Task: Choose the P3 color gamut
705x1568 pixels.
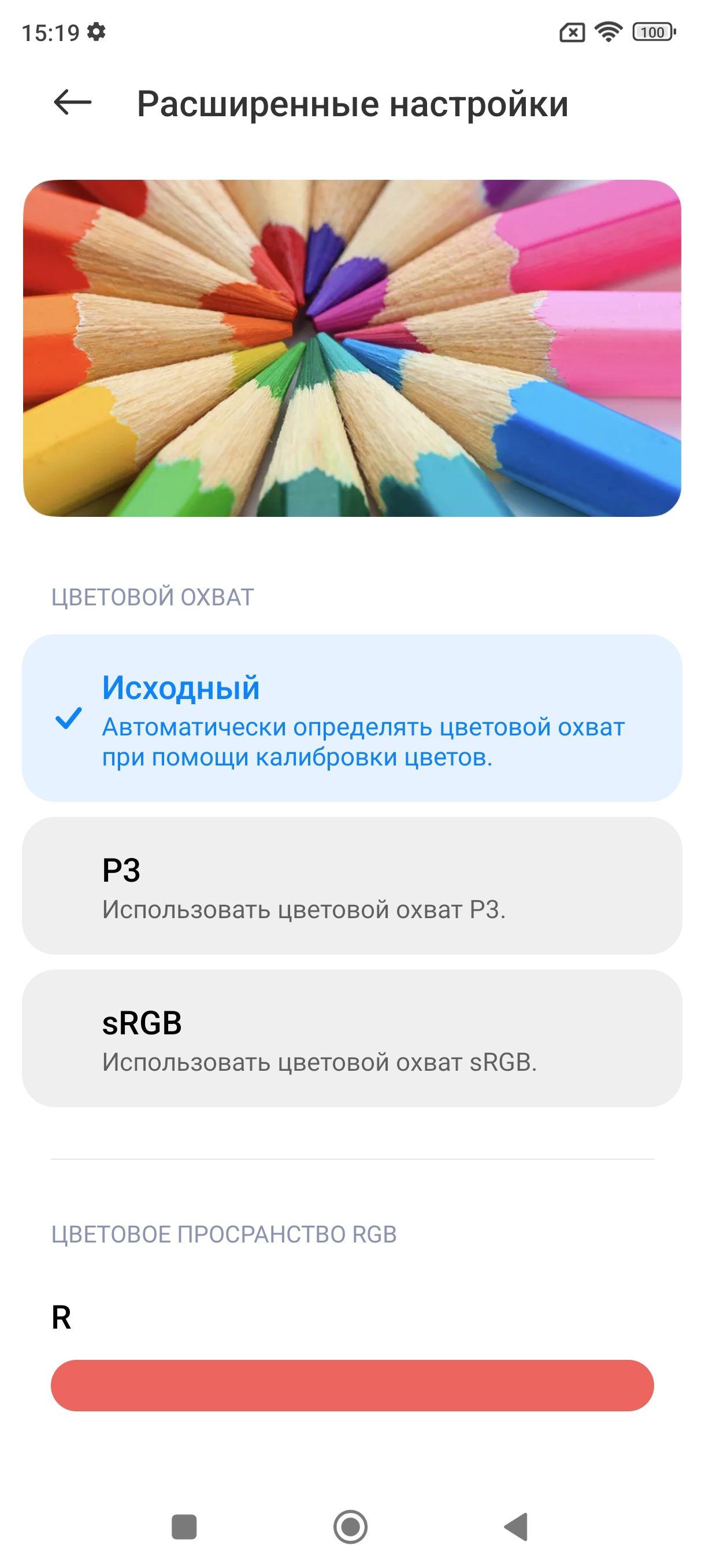Action: pyautogui.click(x=351, y=886)
